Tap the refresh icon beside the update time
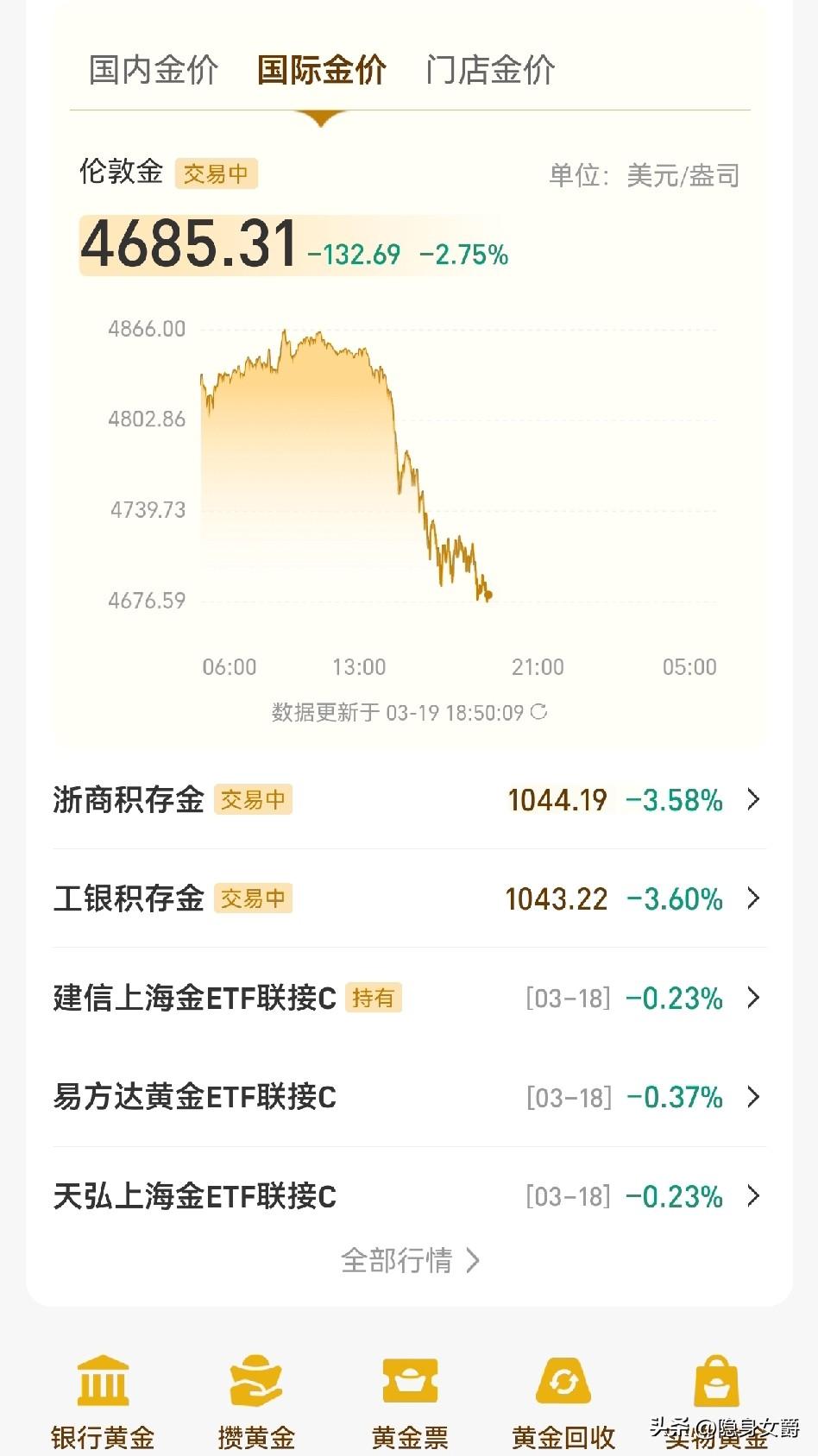Viewport: 818px width, 1456px height. 539,712
